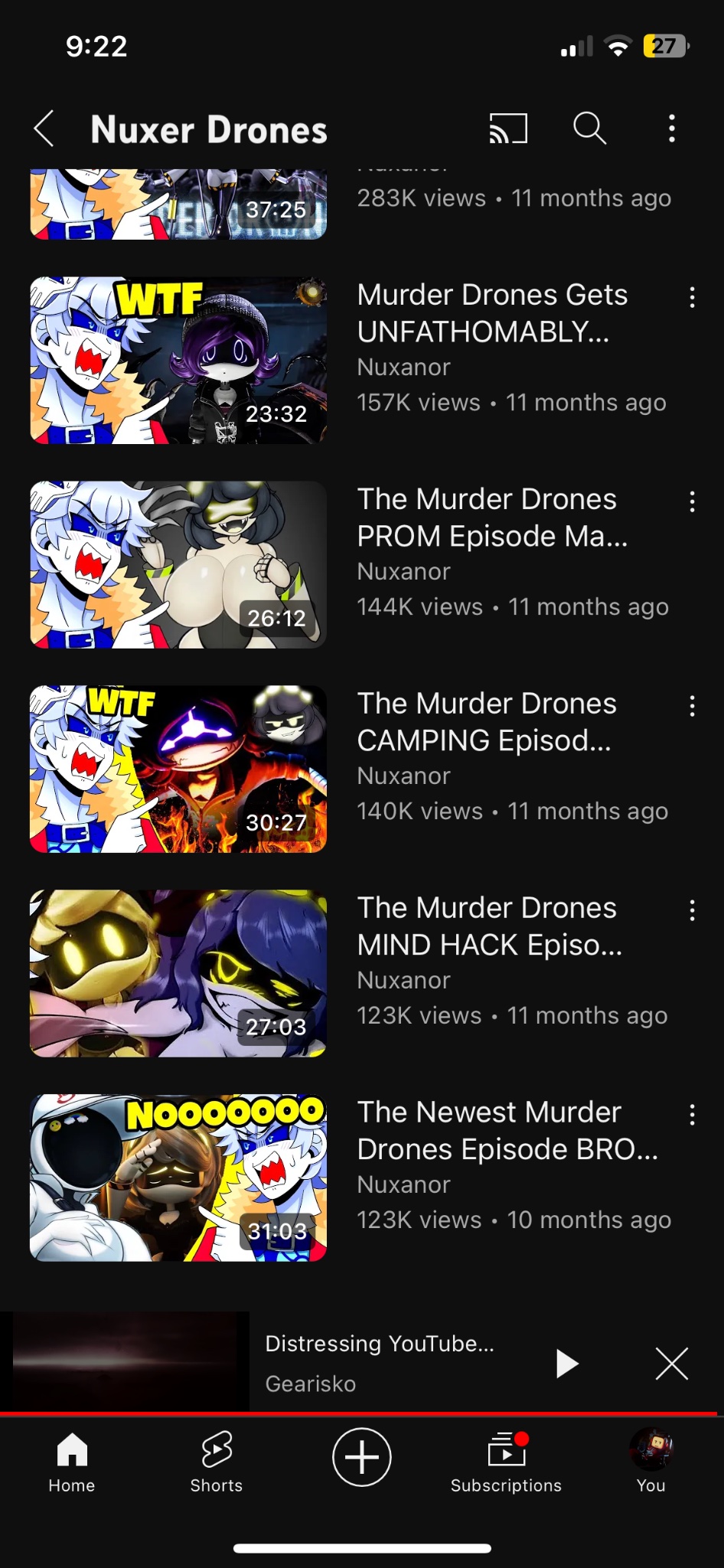The width and height of the screenshot is (724, 1568).
Task: Tap the create plus button
Action: coord(361,1457)
